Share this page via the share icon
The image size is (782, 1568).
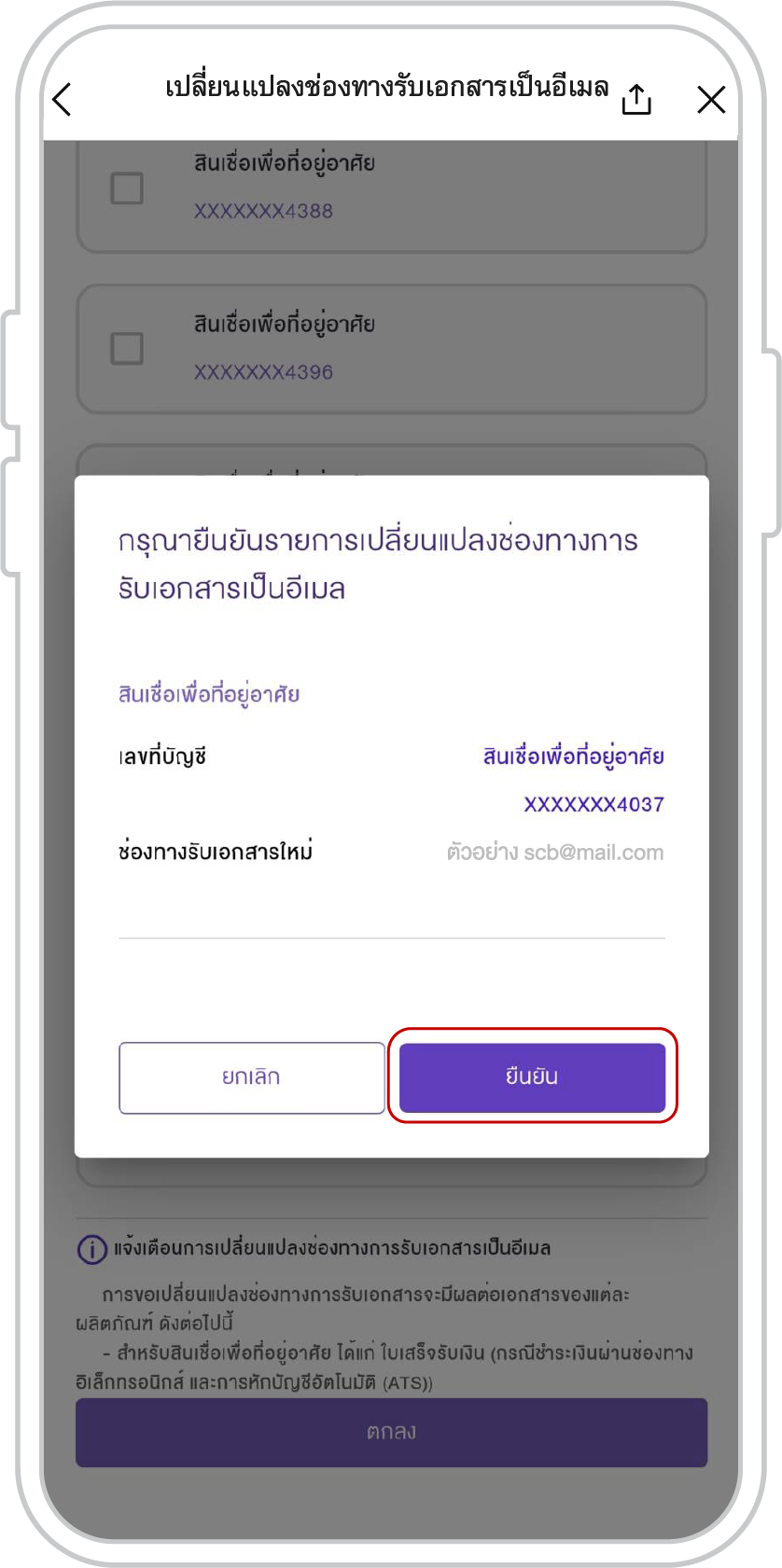click(636, 99)
